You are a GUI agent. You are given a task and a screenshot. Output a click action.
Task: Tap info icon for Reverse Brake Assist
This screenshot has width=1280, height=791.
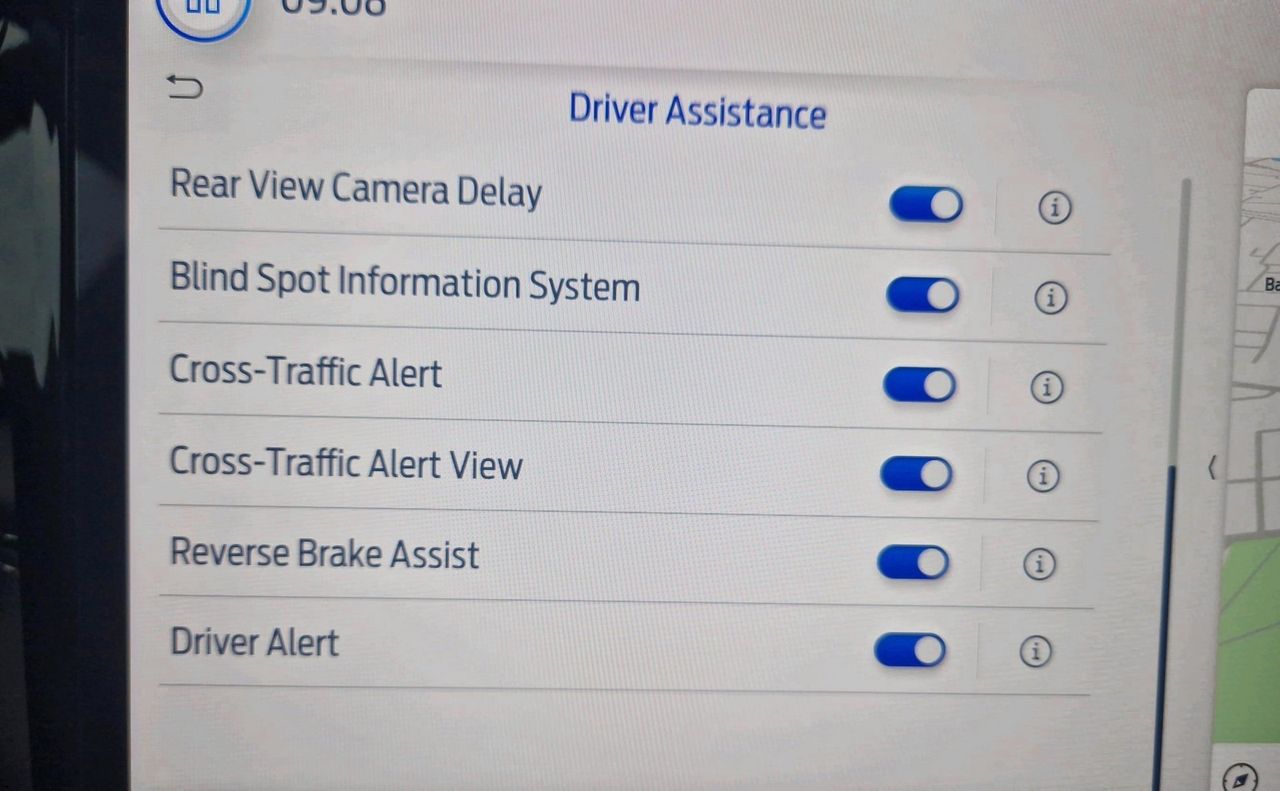(1039, 565)
